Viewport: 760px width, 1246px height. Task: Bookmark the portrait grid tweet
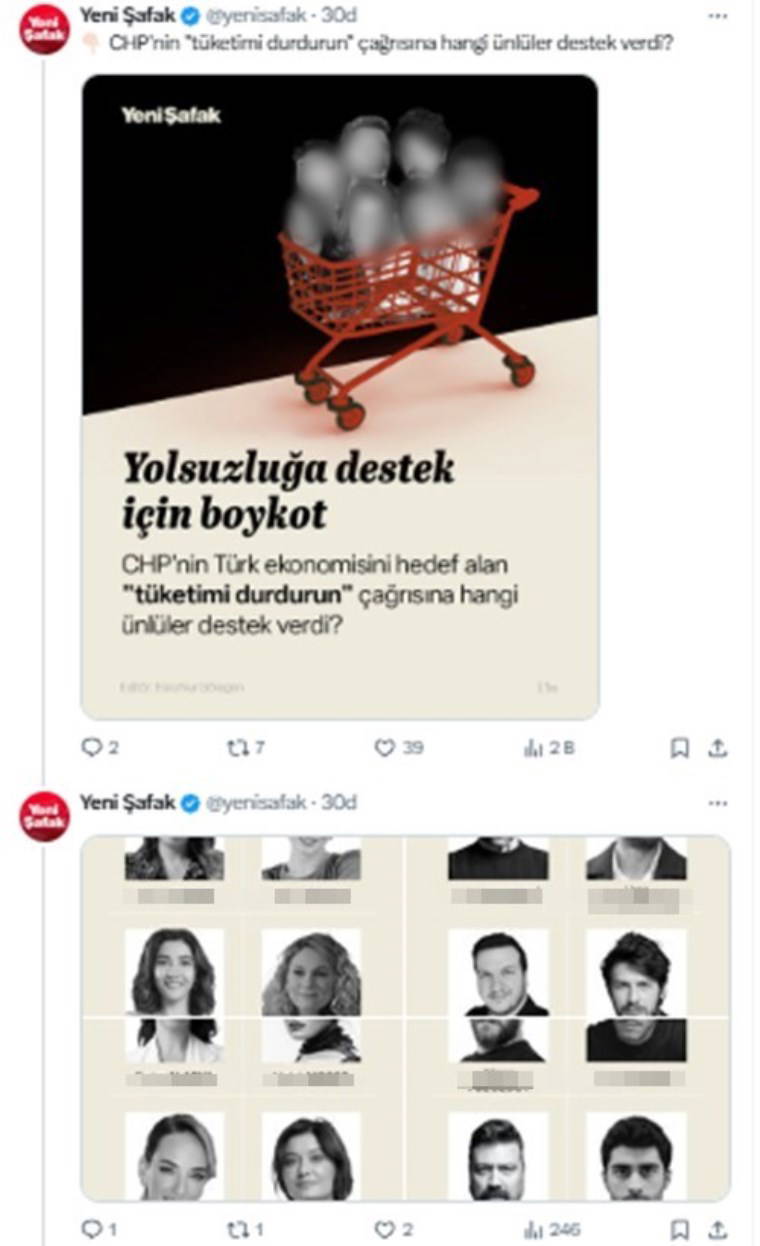click(679, 1228)
